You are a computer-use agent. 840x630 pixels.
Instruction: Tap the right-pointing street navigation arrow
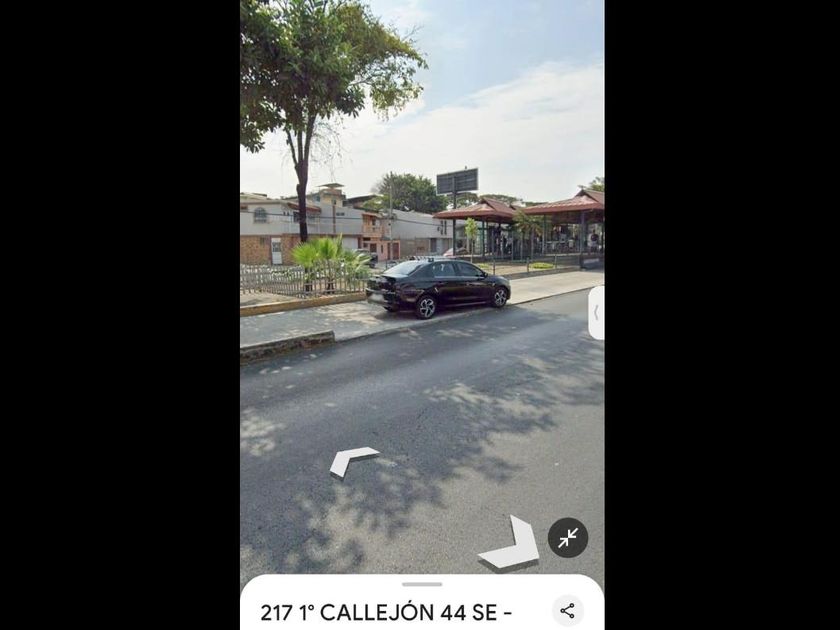tap(512, 546)
